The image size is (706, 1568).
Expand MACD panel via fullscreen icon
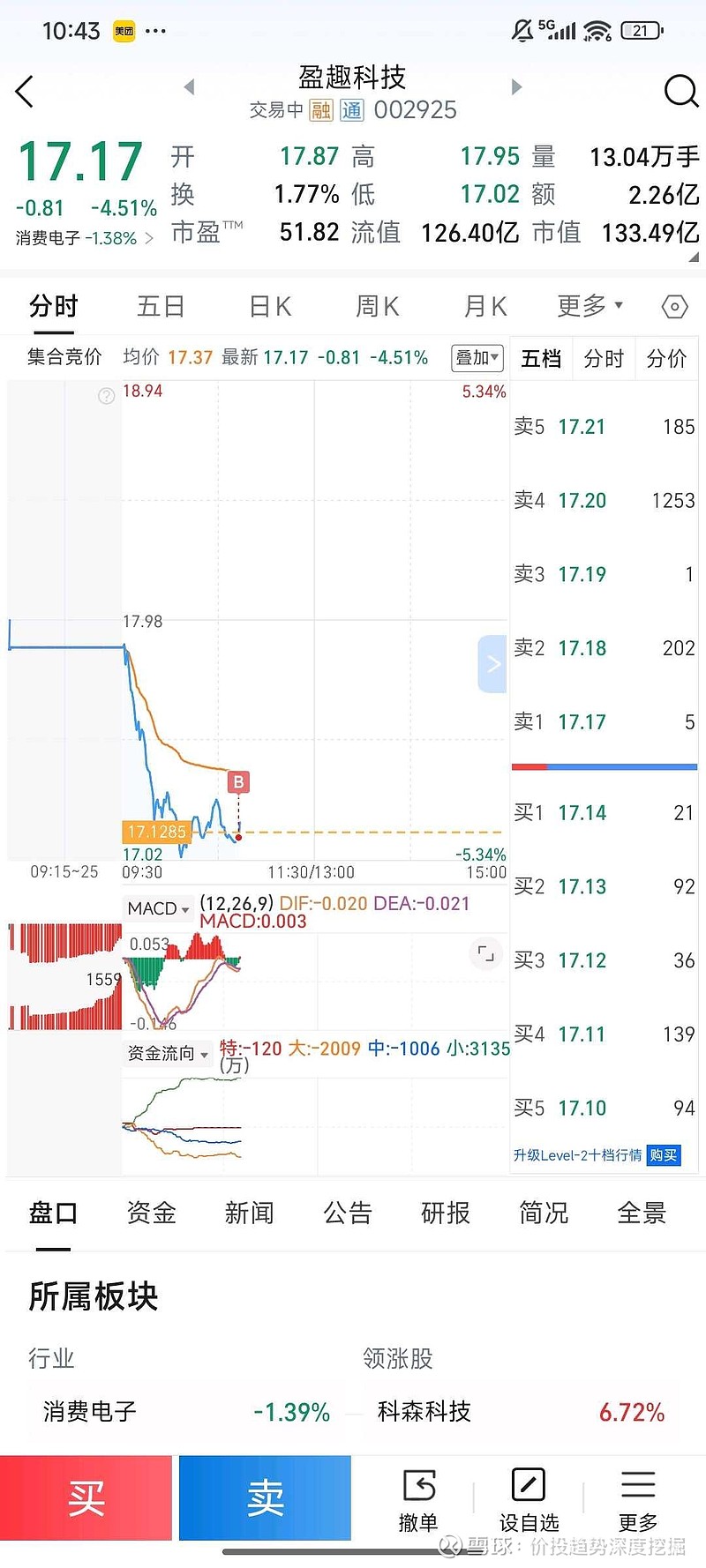point(485,954)
